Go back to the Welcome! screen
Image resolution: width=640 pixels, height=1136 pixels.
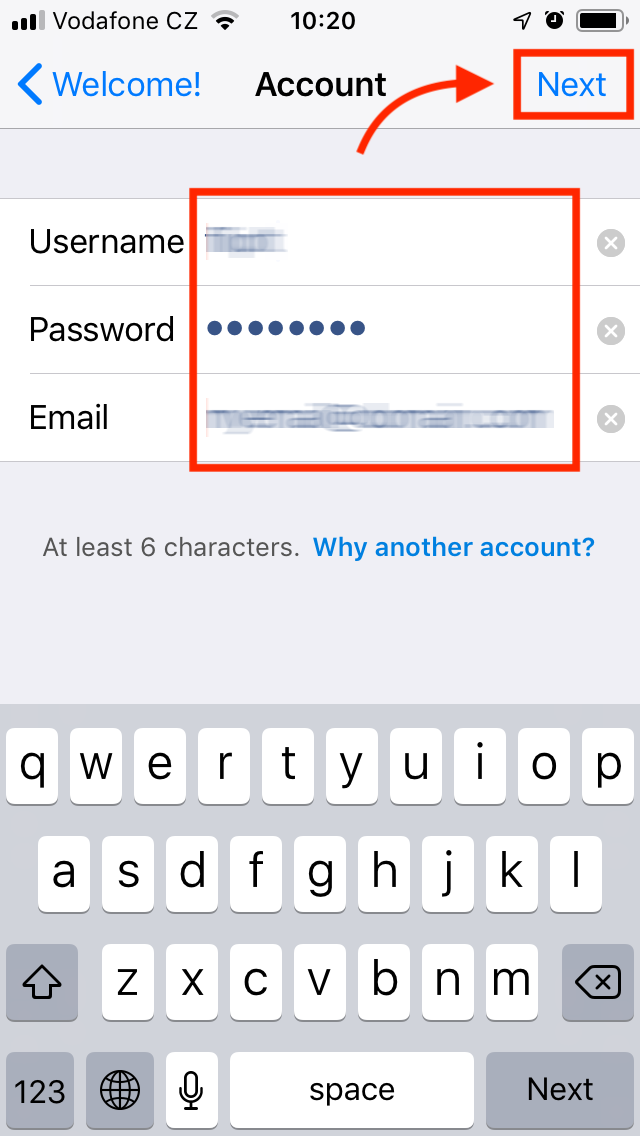pos(109,85)
